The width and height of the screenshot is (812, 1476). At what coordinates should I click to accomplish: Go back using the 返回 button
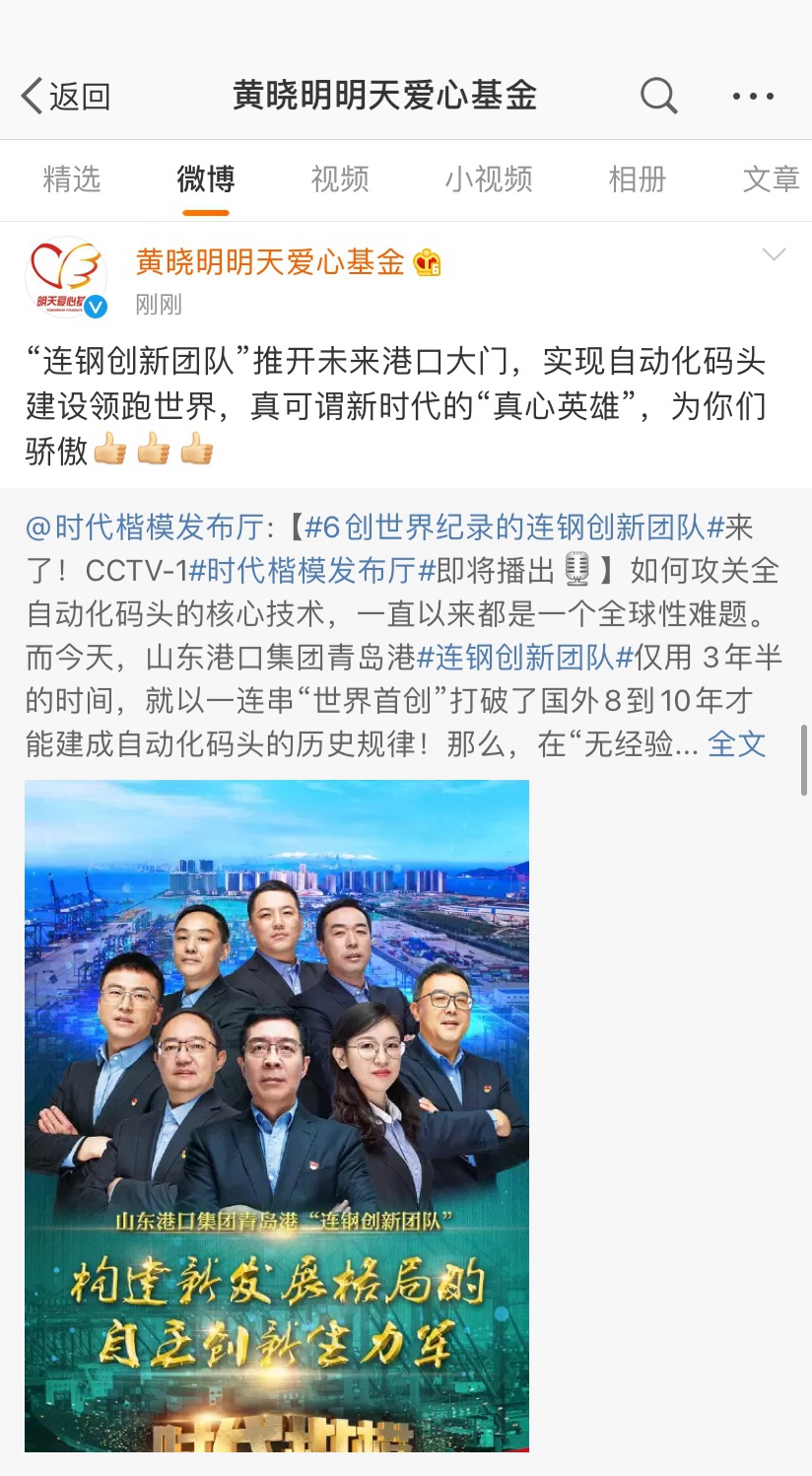coord(65,97)
